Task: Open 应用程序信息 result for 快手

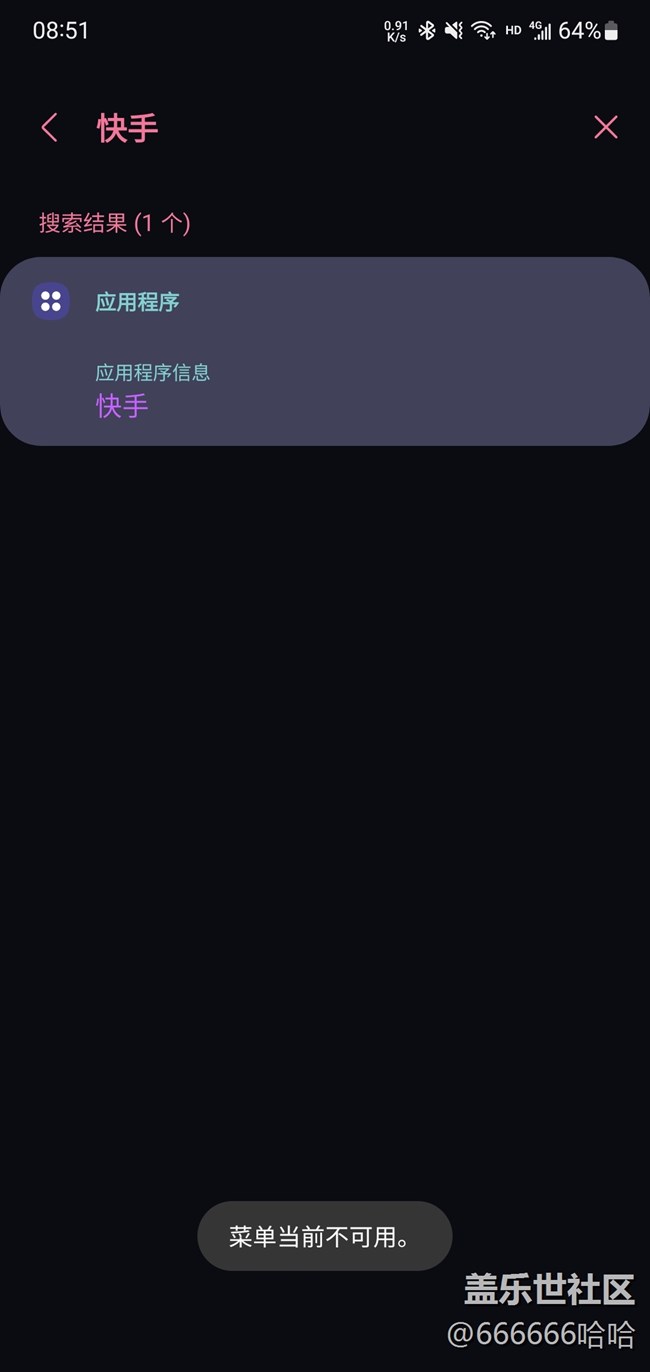Action: (324, 391)
